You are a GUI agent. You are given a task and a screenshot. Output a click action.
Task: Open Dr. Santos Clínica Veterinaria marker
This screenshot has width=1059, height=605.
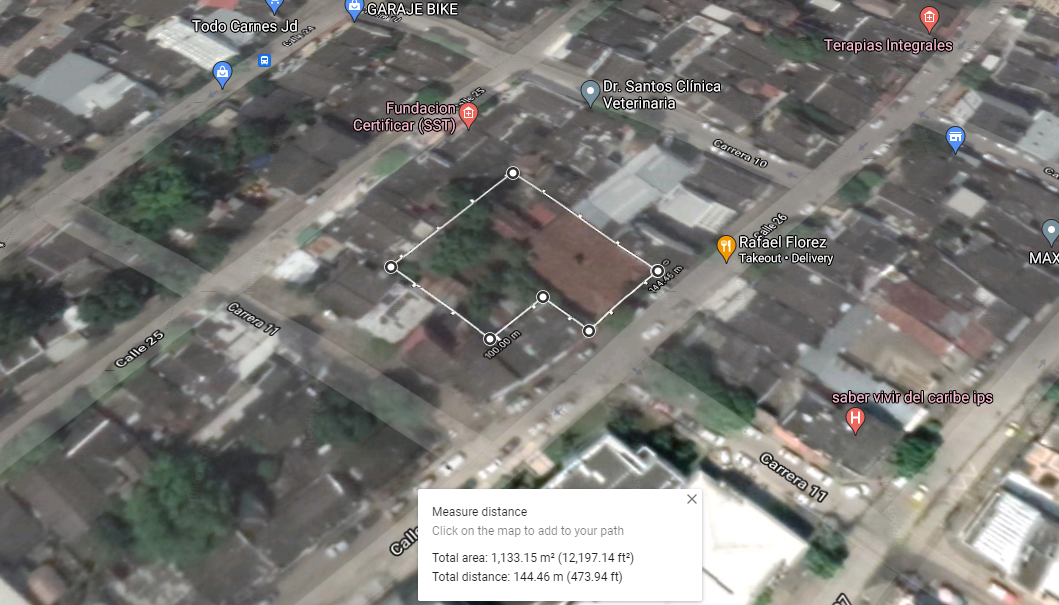pos(590,94)
